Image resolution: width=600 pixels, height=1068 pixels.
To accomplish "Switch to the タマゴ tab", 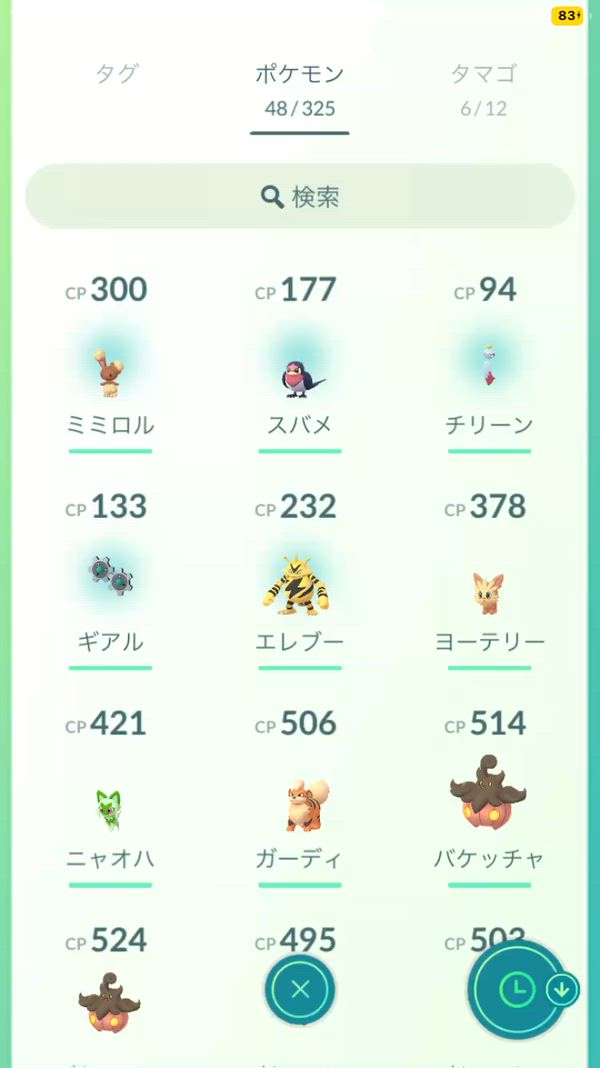I will click(x=483, y=88).
